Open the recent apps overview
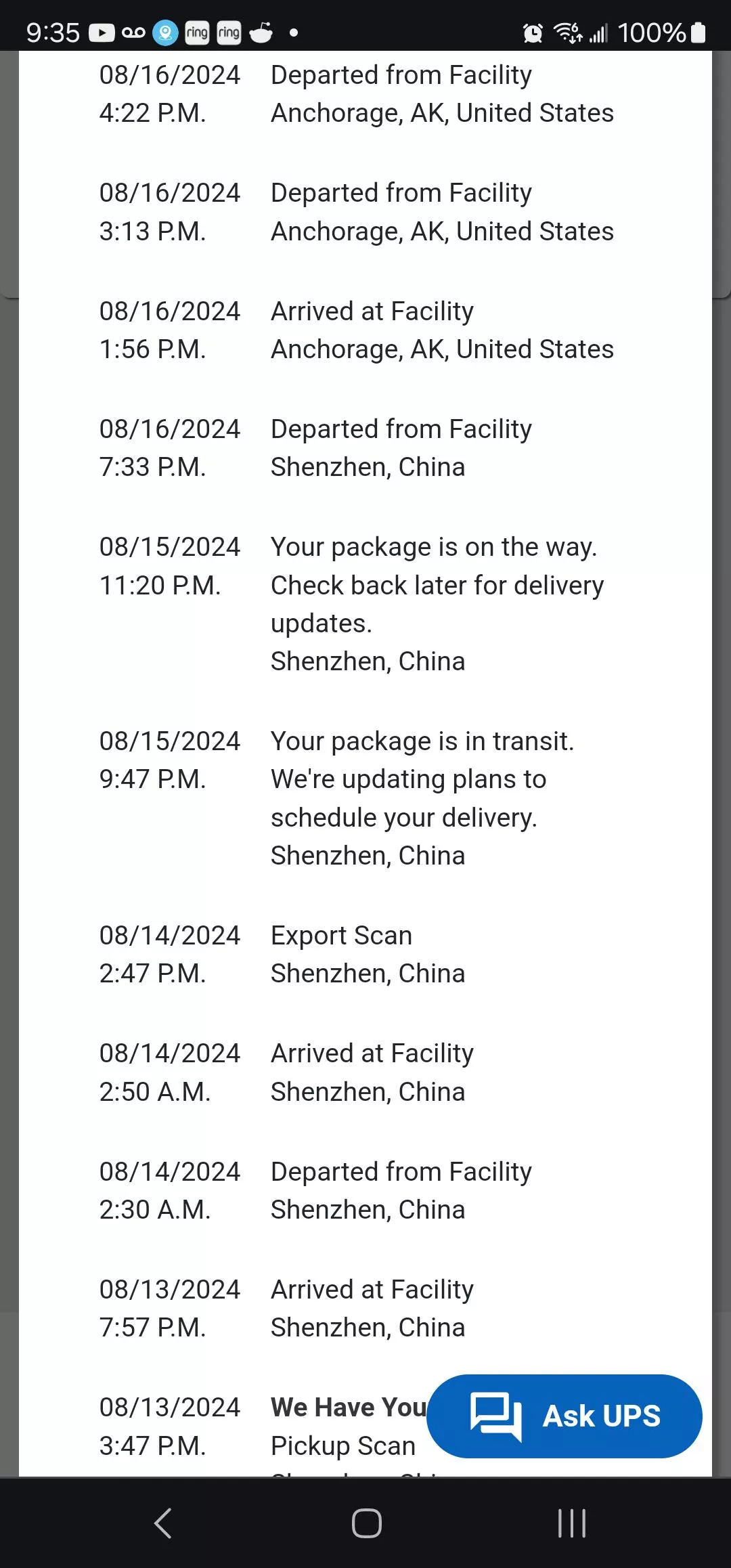 pos(571,1523)
